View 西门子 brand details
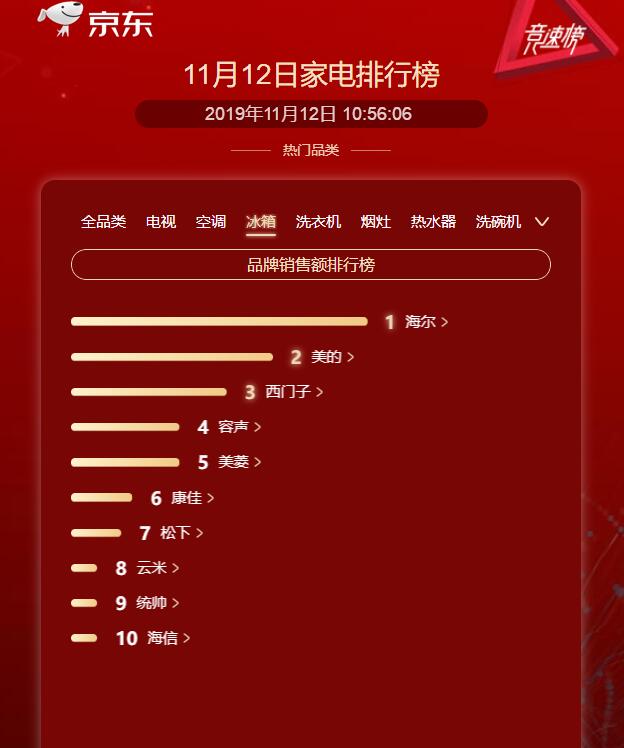 coord(294,392)
